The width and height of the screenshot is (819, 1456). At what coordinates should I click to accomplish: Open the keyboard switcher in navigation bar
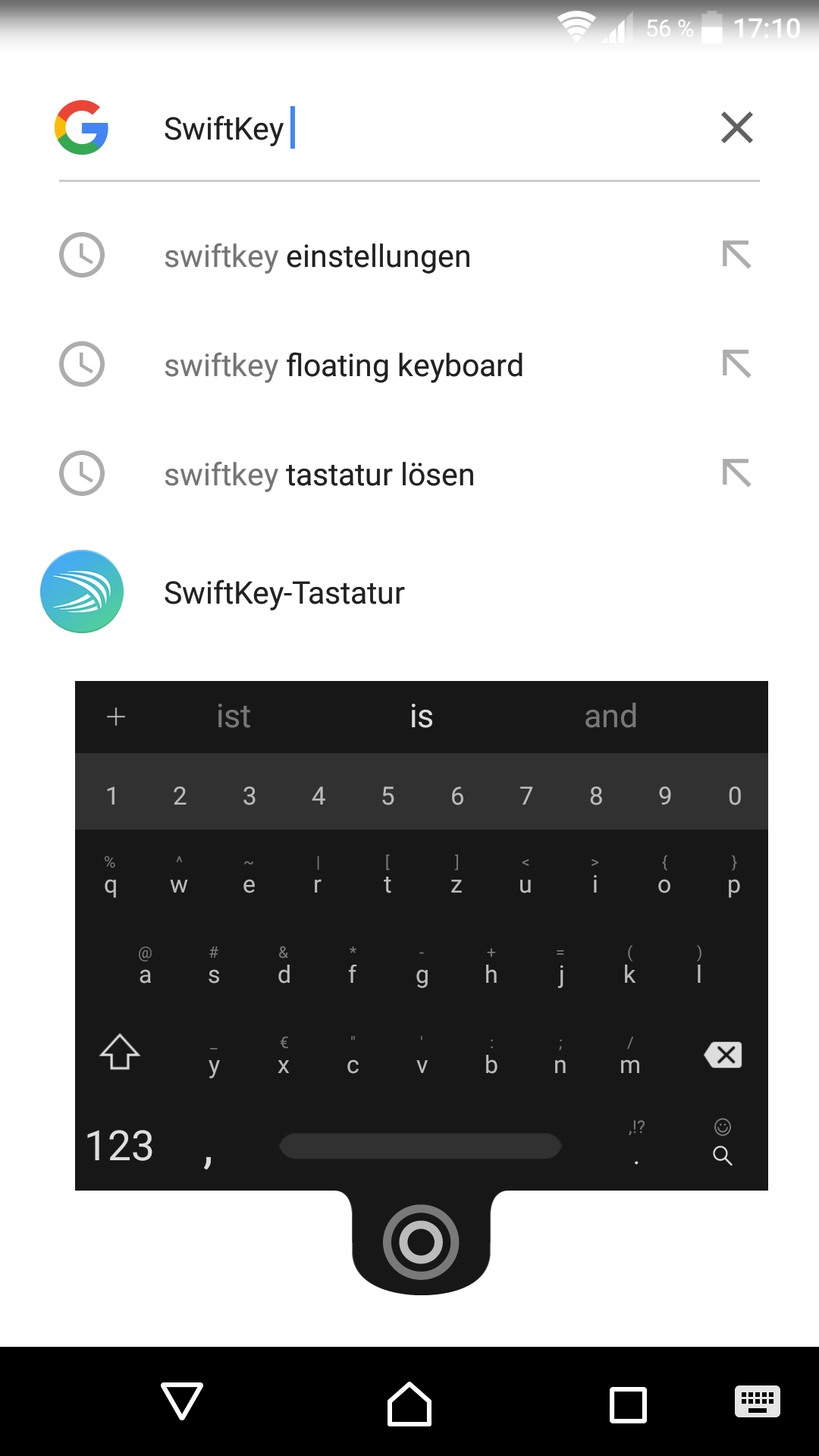coord(757,1401)
